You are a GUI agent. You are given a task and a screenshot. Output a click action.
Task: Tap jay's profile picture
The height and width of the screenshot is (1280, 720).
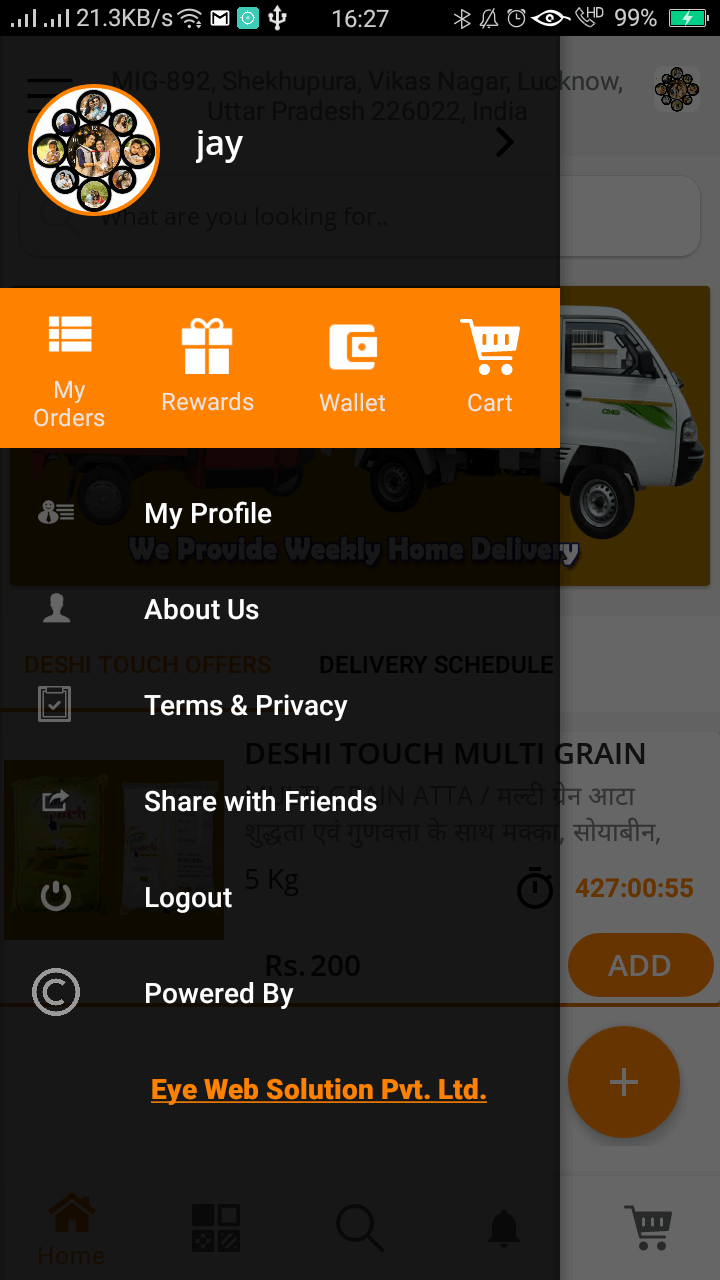(94, 150)
